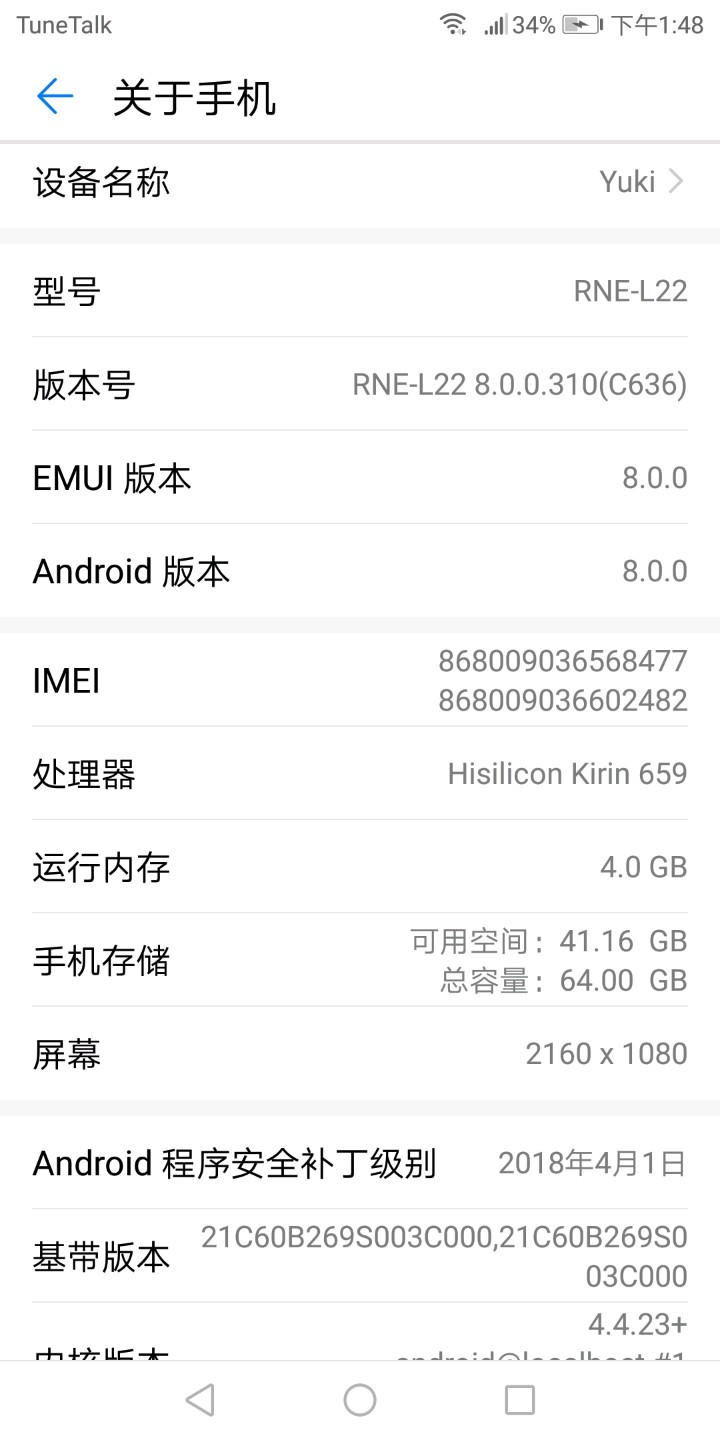Open the 设备名称 row showing Yuki

coord(360,182)
